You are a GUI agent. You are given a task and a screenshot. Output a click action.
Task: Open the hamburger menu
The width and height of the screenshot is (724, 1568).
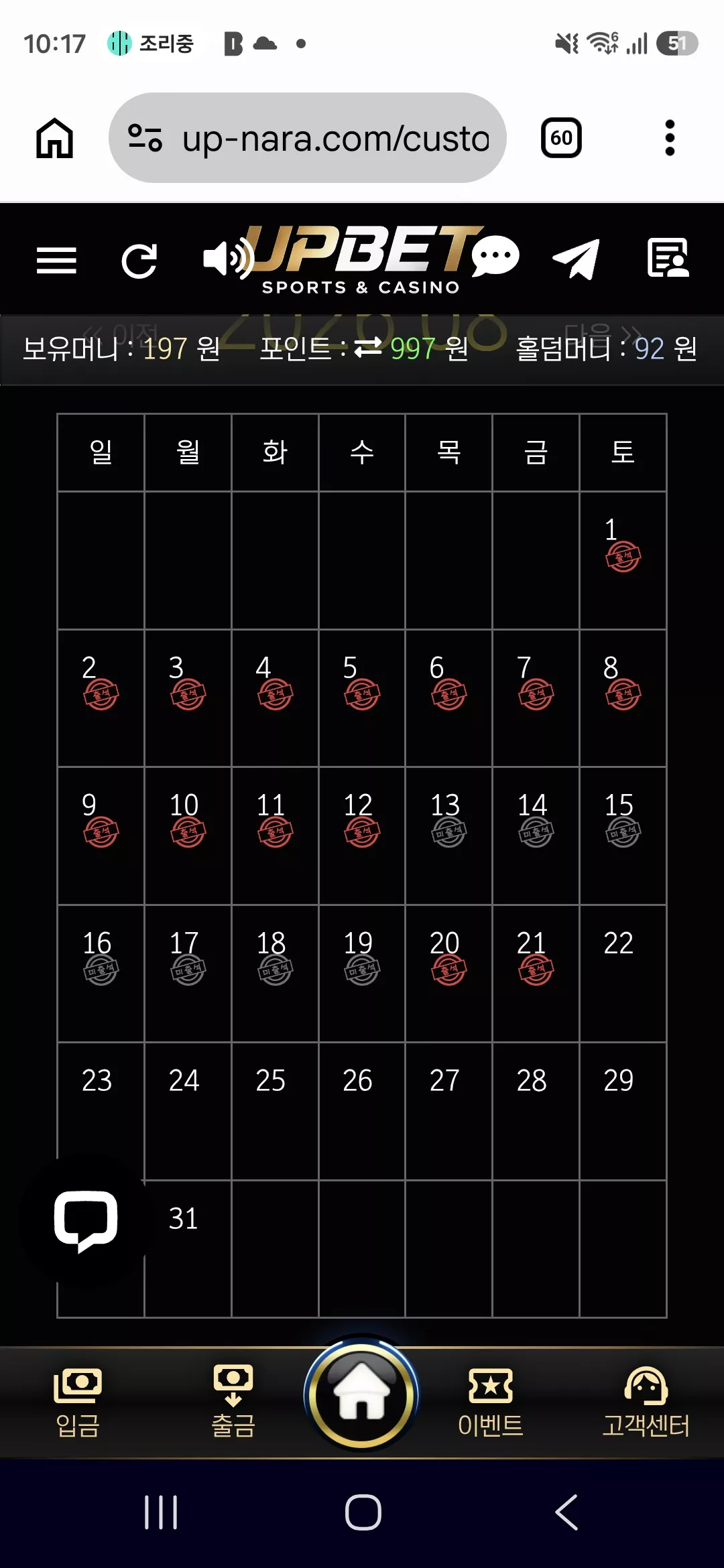tap(56, 260)
